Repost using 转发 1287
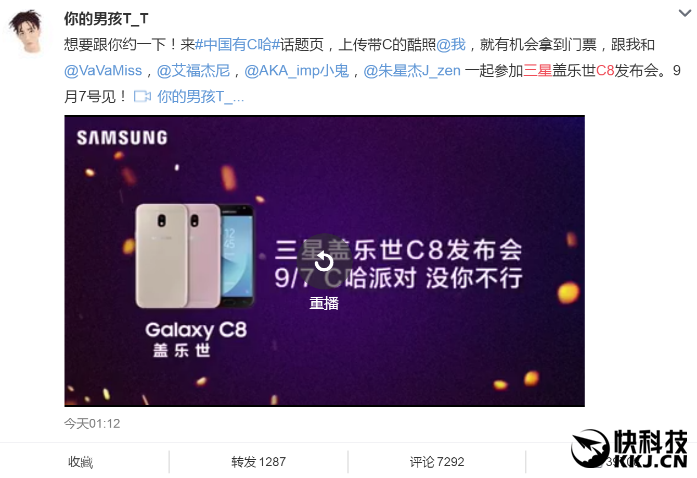Screen dimensions: 697x478 coord(258,462)
